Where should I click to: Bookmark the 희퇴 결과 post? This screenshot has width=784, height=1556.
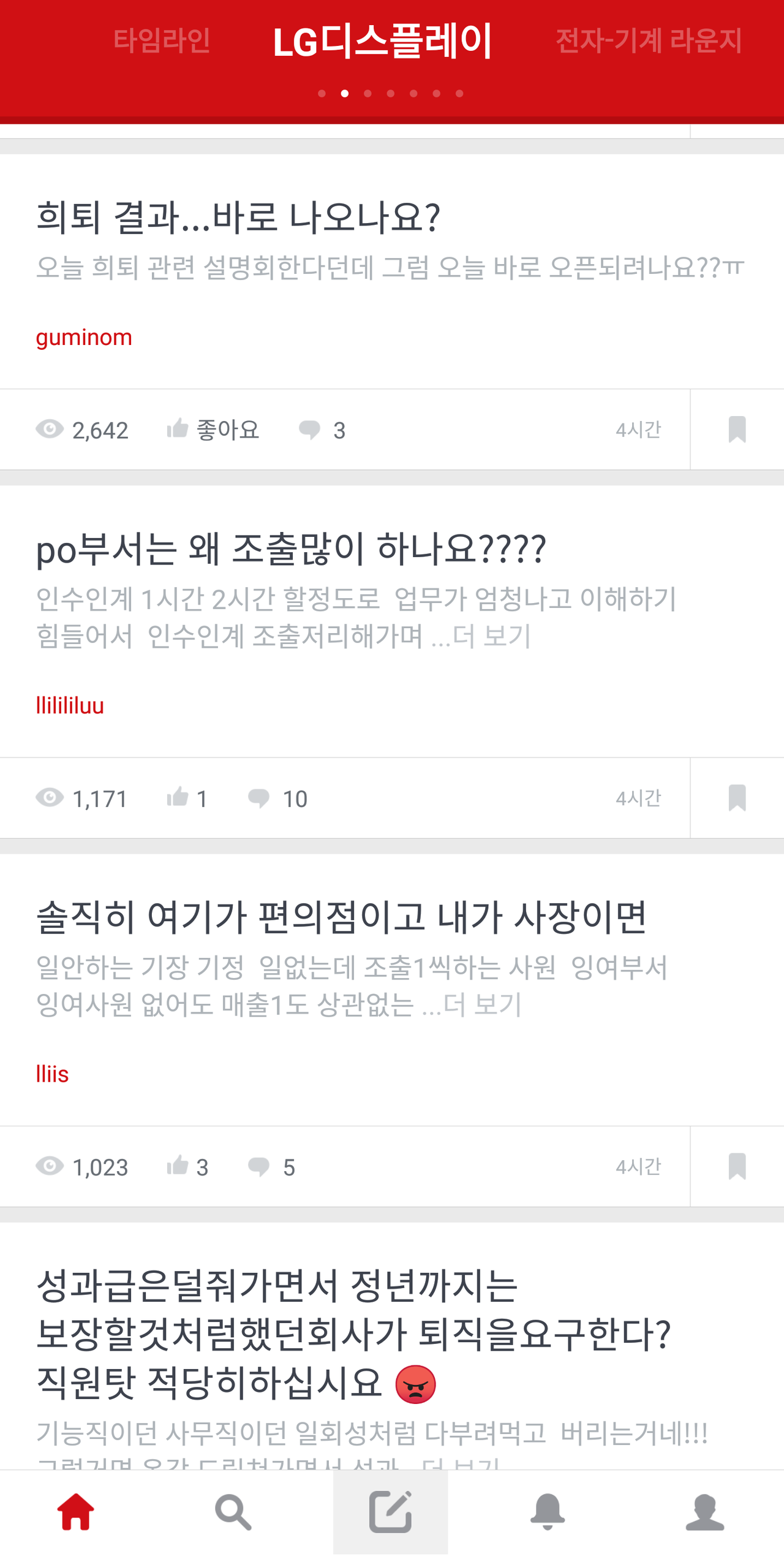737,429
